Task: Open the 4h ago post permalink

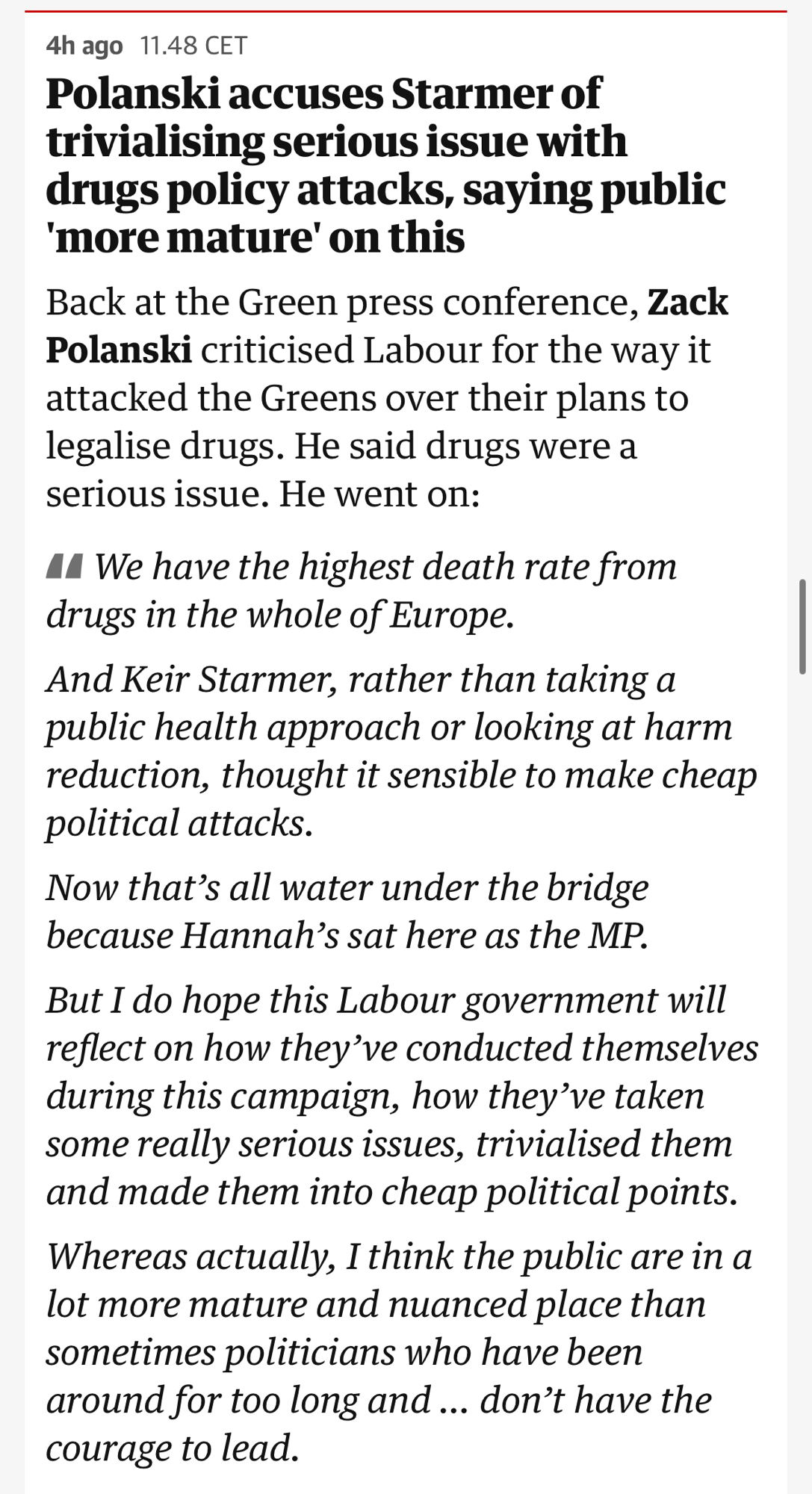Action: tap(84, 46)
